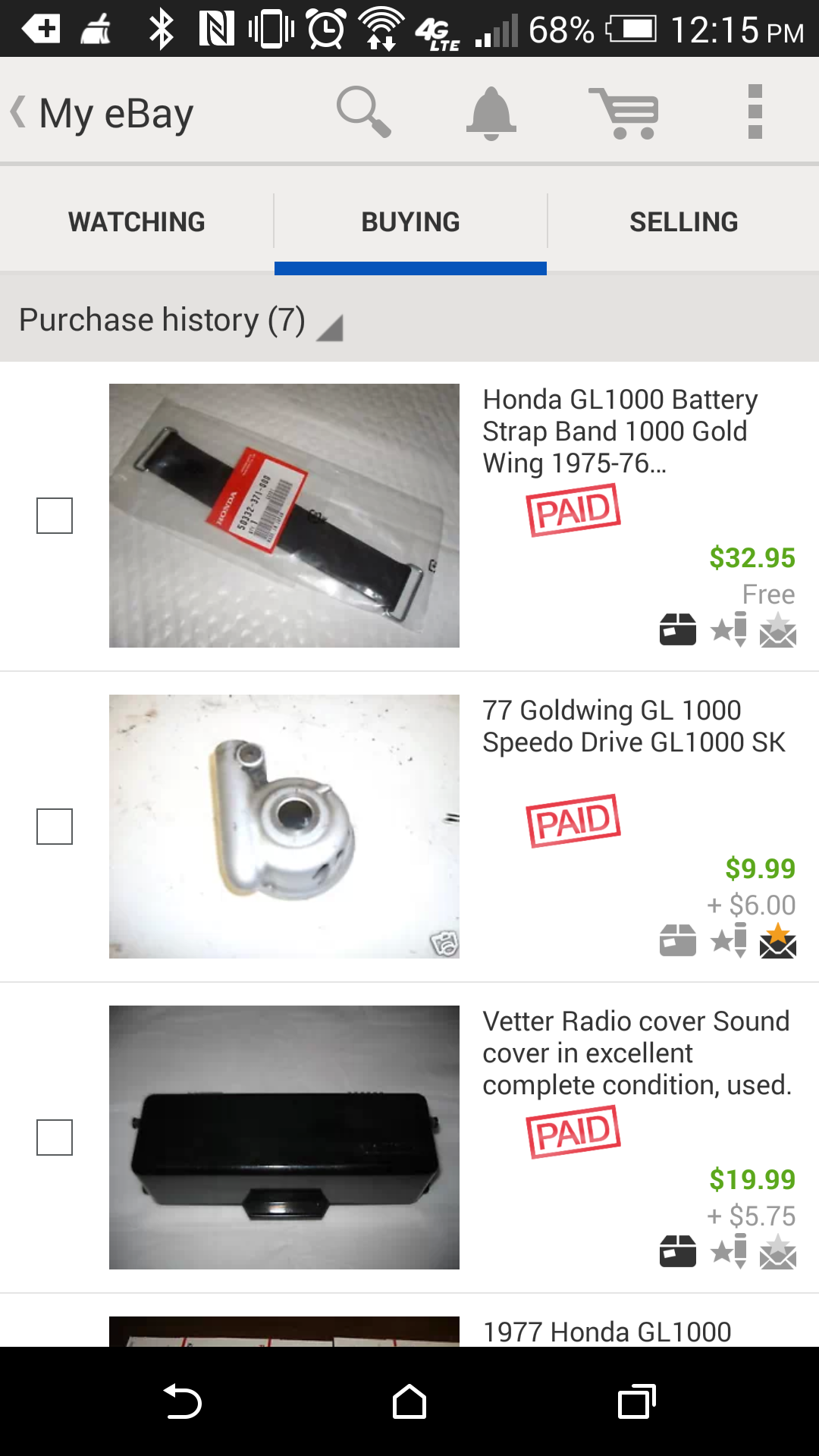Select the Vetter Radio cover checkbox
The height and width of the screenshot is (1456, 819).
[x=55, y=1137]
